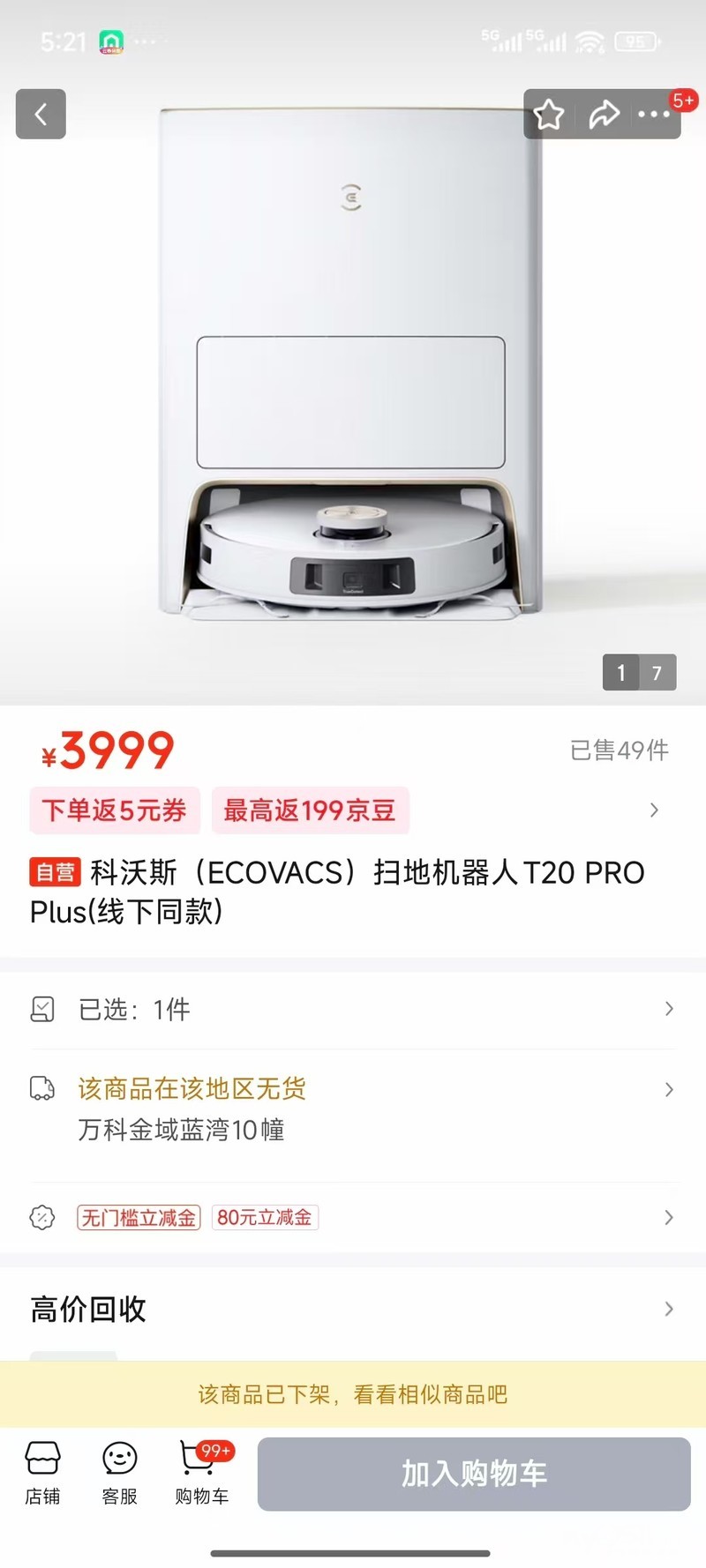See similar items via the 该商品已下架 banner
The height and width of the screenshot is (1568, 706).
[x=353, y=1394]
